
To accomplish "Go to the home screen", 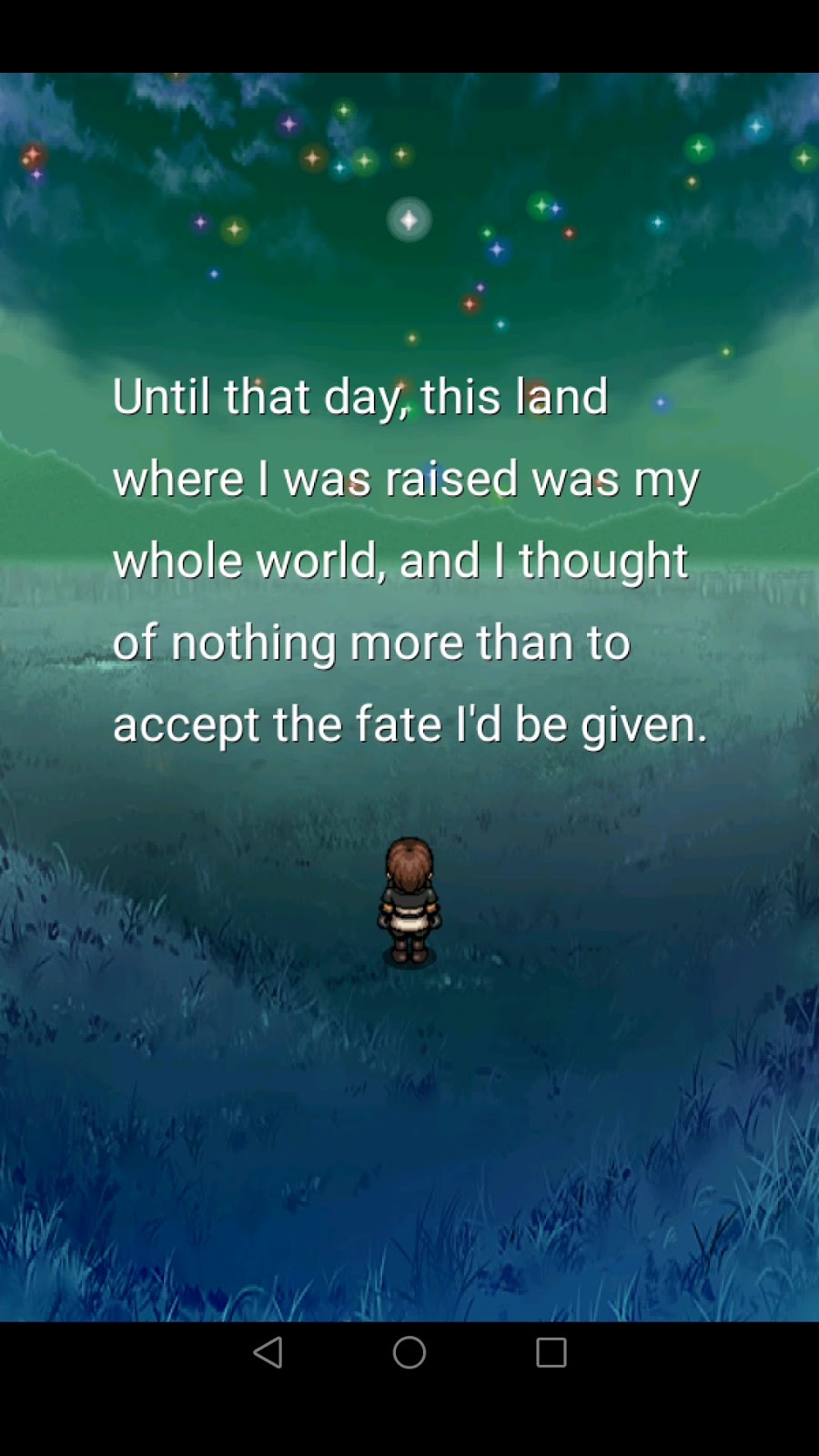I will pos(409,1352).
